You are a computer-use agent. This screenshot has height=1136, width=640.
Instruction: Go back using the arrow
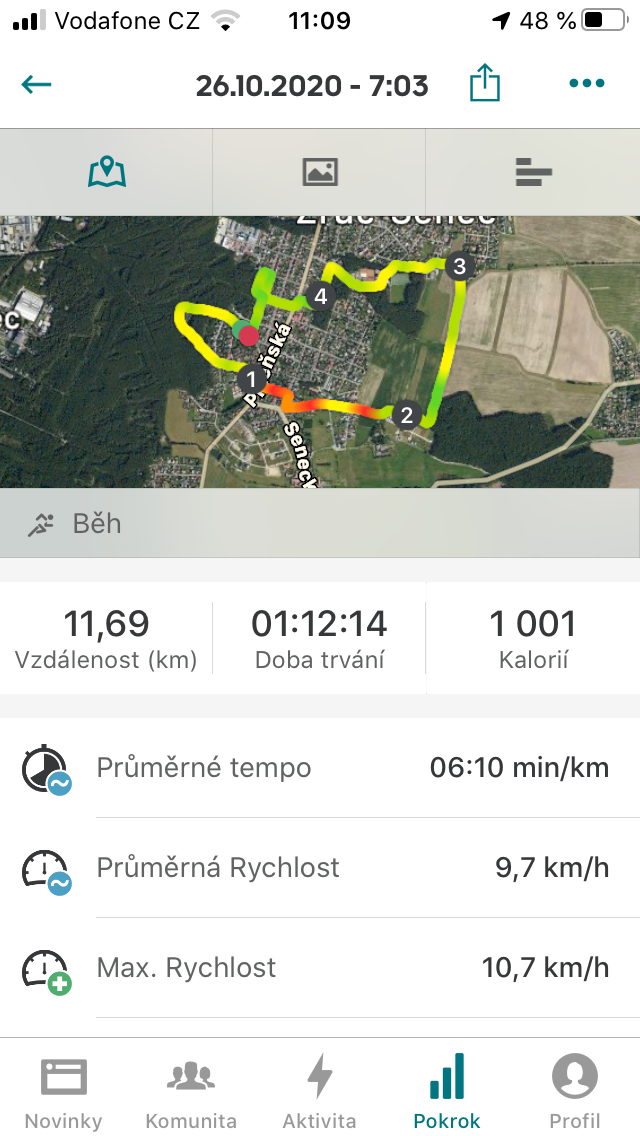36,85
